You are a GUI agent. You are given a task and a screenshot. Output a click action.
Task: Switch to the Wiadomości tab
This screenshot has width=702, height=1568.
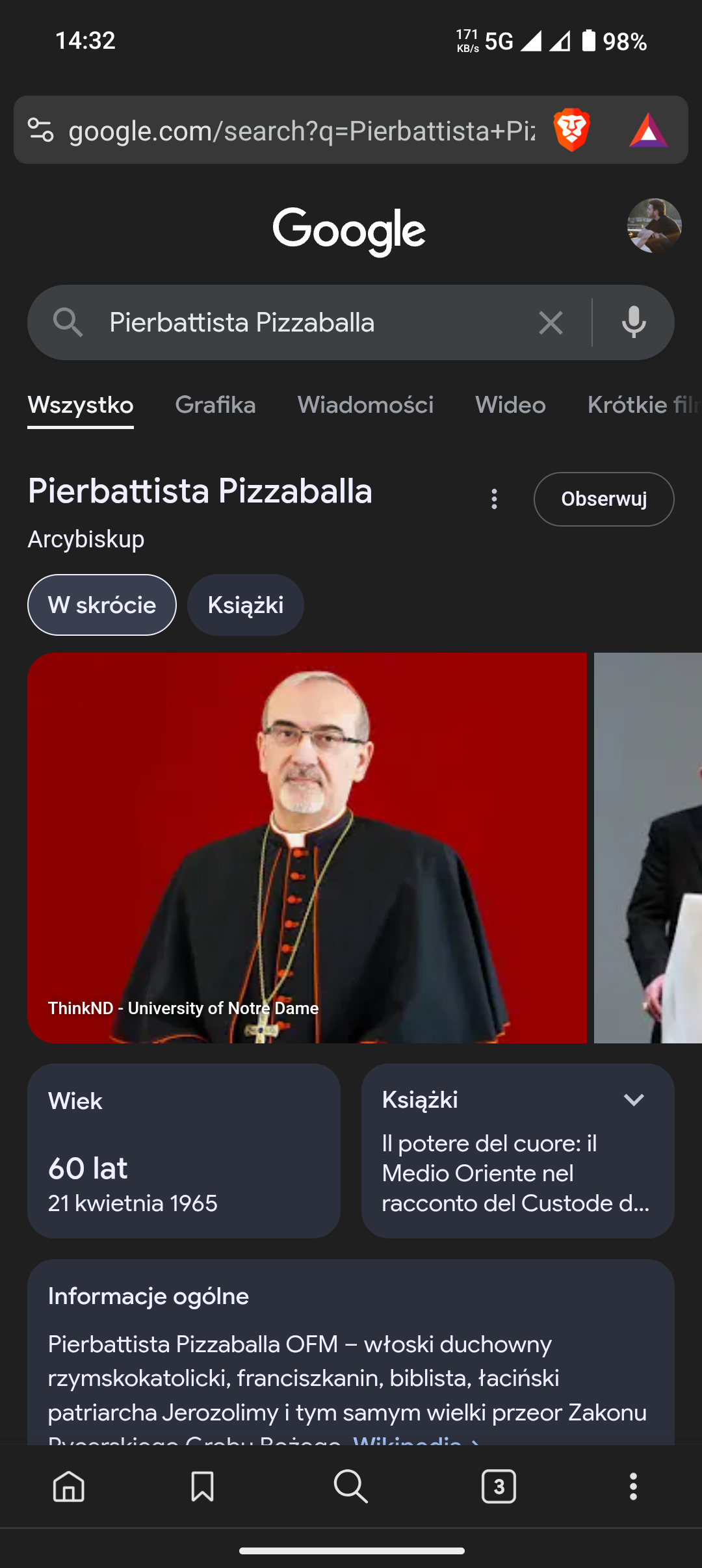coord(365,405)
